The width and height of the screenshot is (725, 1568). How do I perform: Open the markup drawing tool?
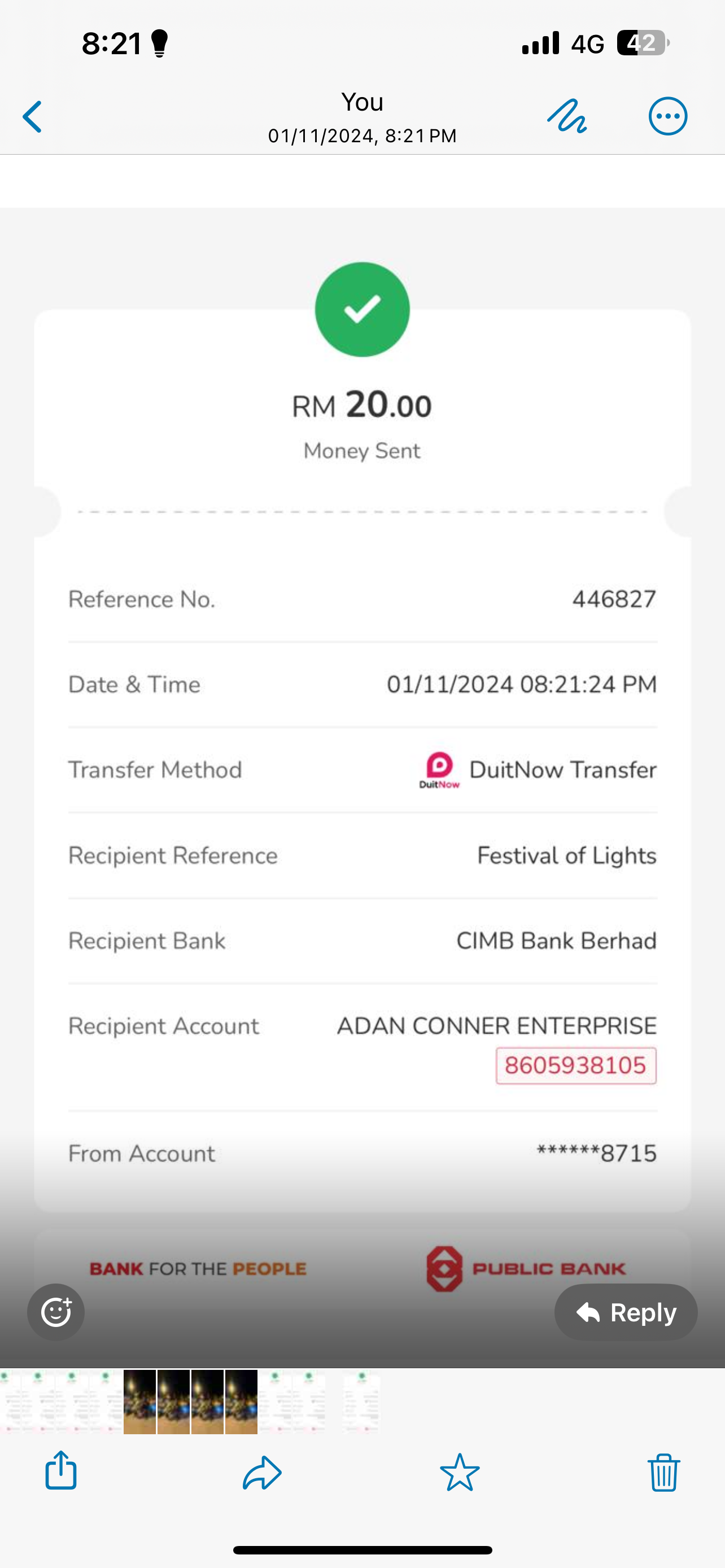coord(567,116)
